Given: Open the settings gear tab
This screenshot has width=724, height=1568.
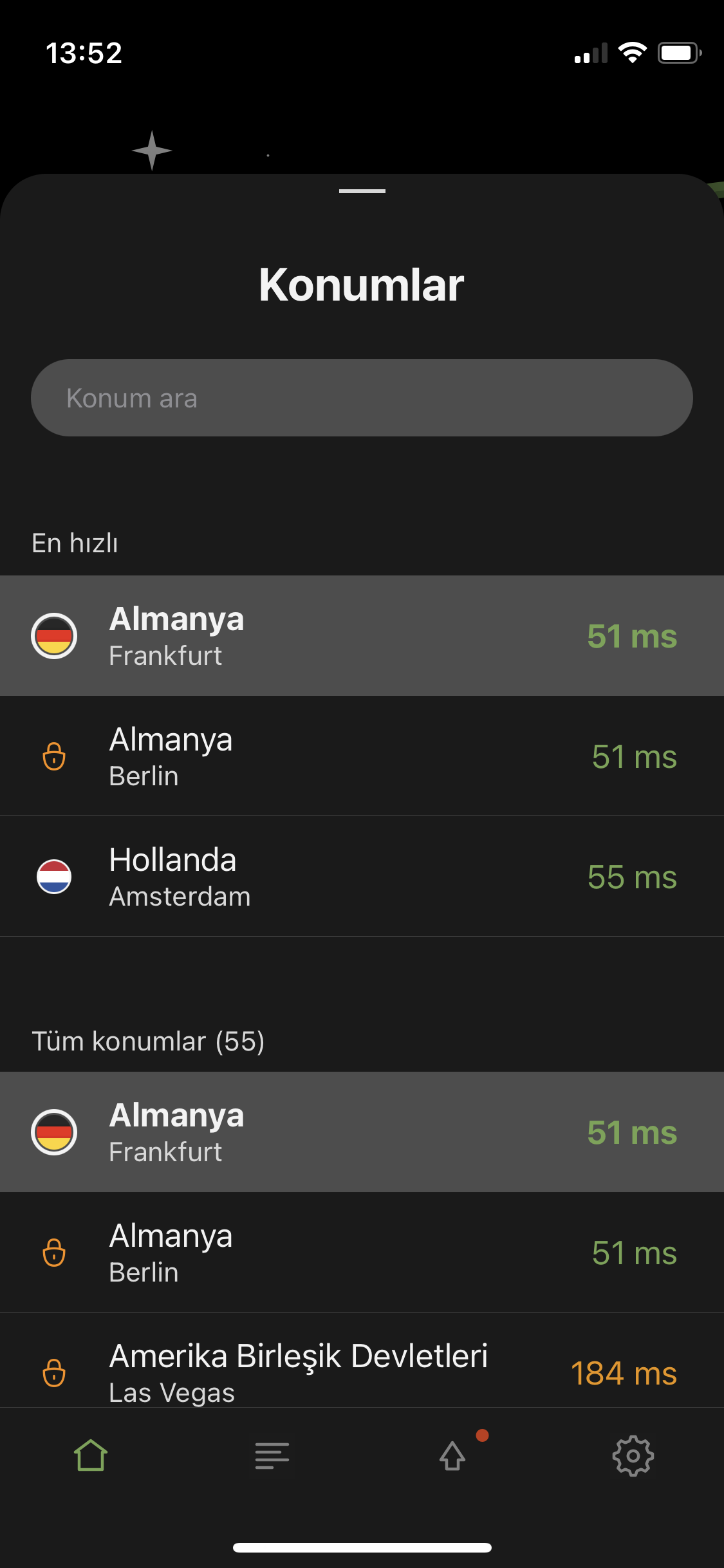Looking at the screenshot, I should click(633, 1455).
